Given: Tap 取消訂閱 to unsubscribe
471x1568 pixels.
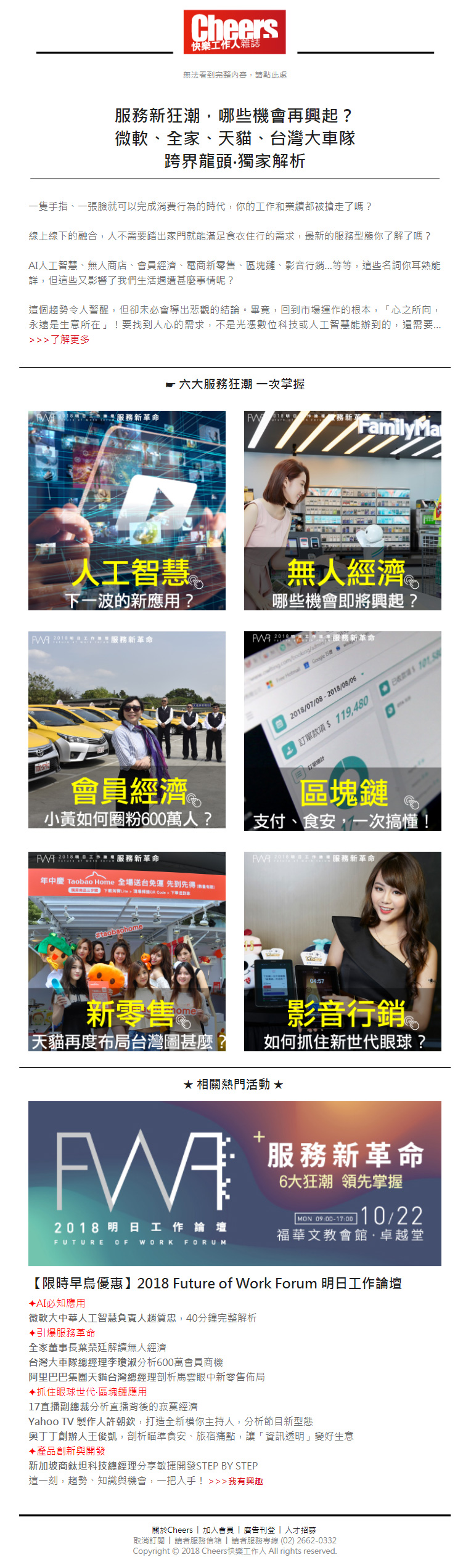Looking at the screenshot, I should (149, 1540).
